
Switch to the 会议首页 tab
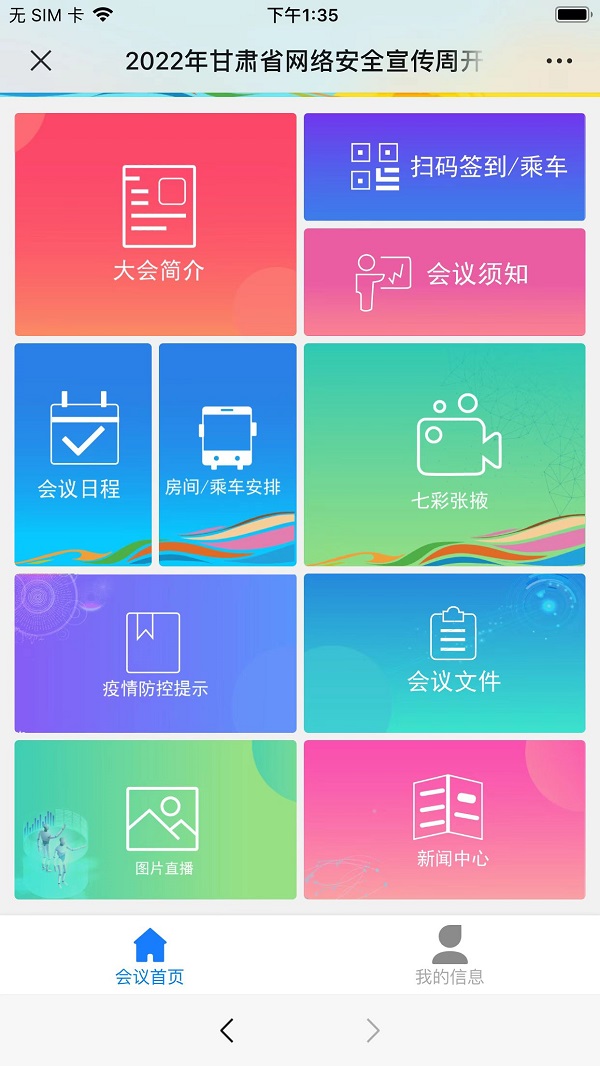pyautogui.click(x=150, y=956)
